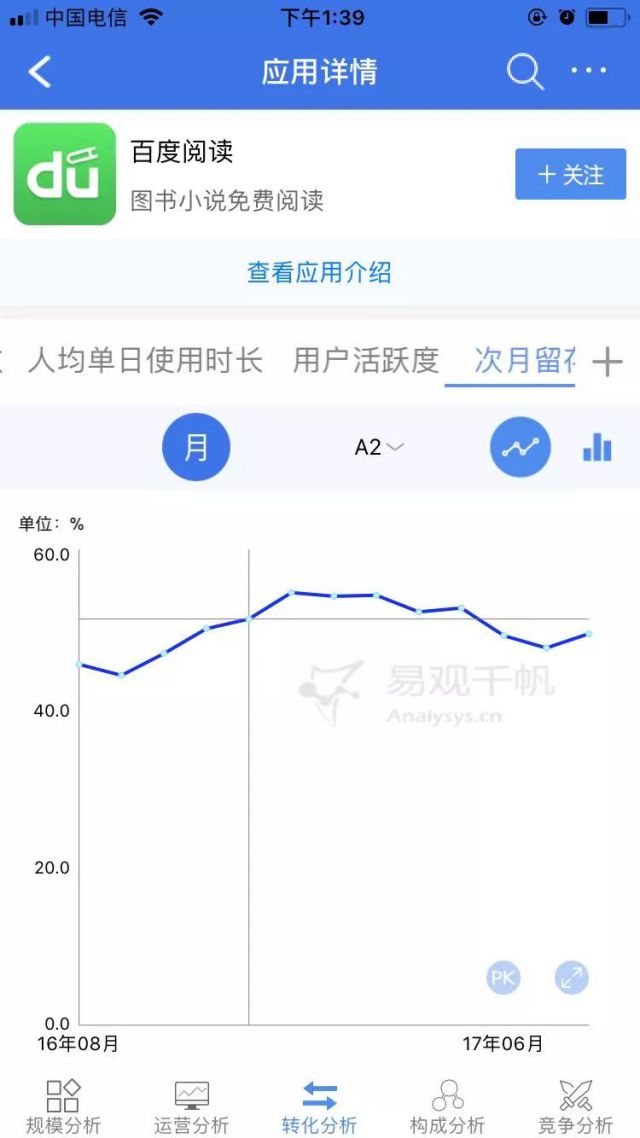Switch to bar chart view
This screenshot has height=1138, width=640.
coord(597,447)
